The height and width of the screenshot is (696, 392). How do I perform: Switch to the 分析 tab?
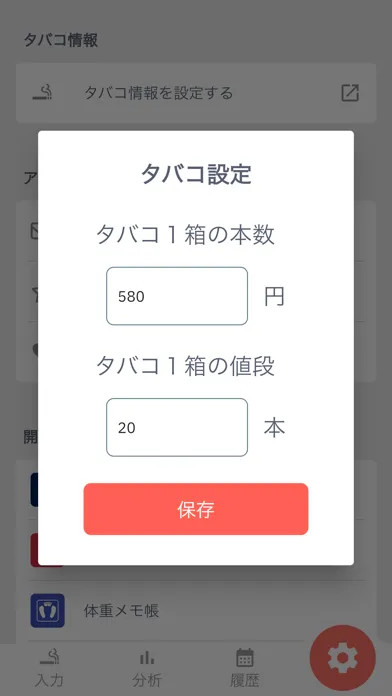point(147,668)
